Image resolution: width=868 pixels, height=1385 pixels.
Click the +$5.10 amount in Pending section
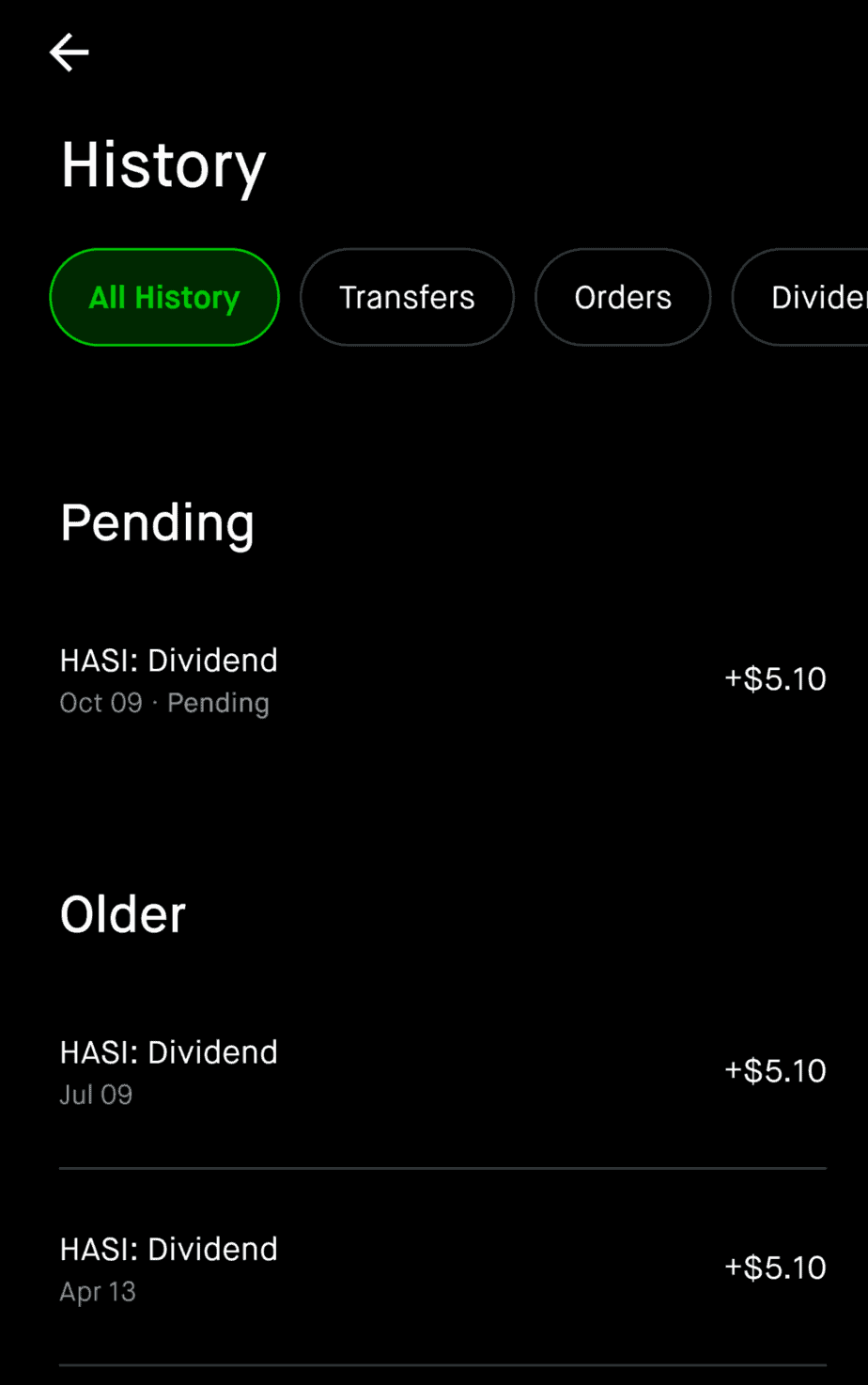click(775, 678)
